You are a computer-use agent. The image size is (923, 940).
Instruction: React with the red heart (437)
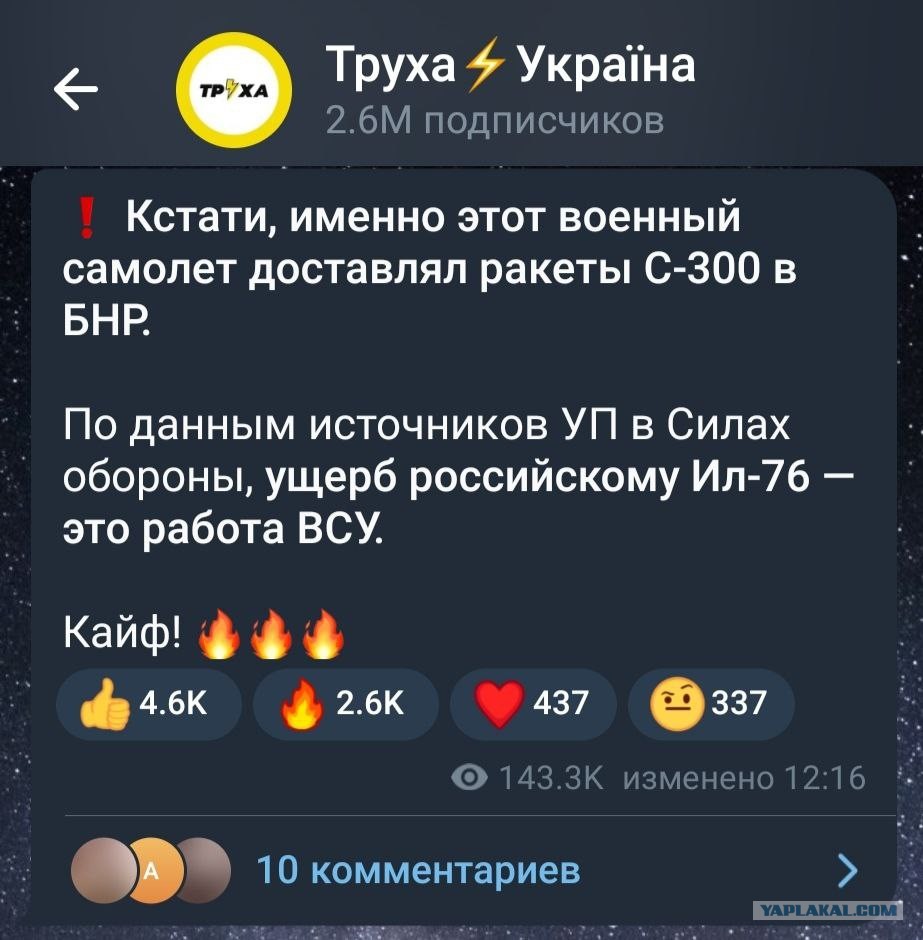[532, 705]
